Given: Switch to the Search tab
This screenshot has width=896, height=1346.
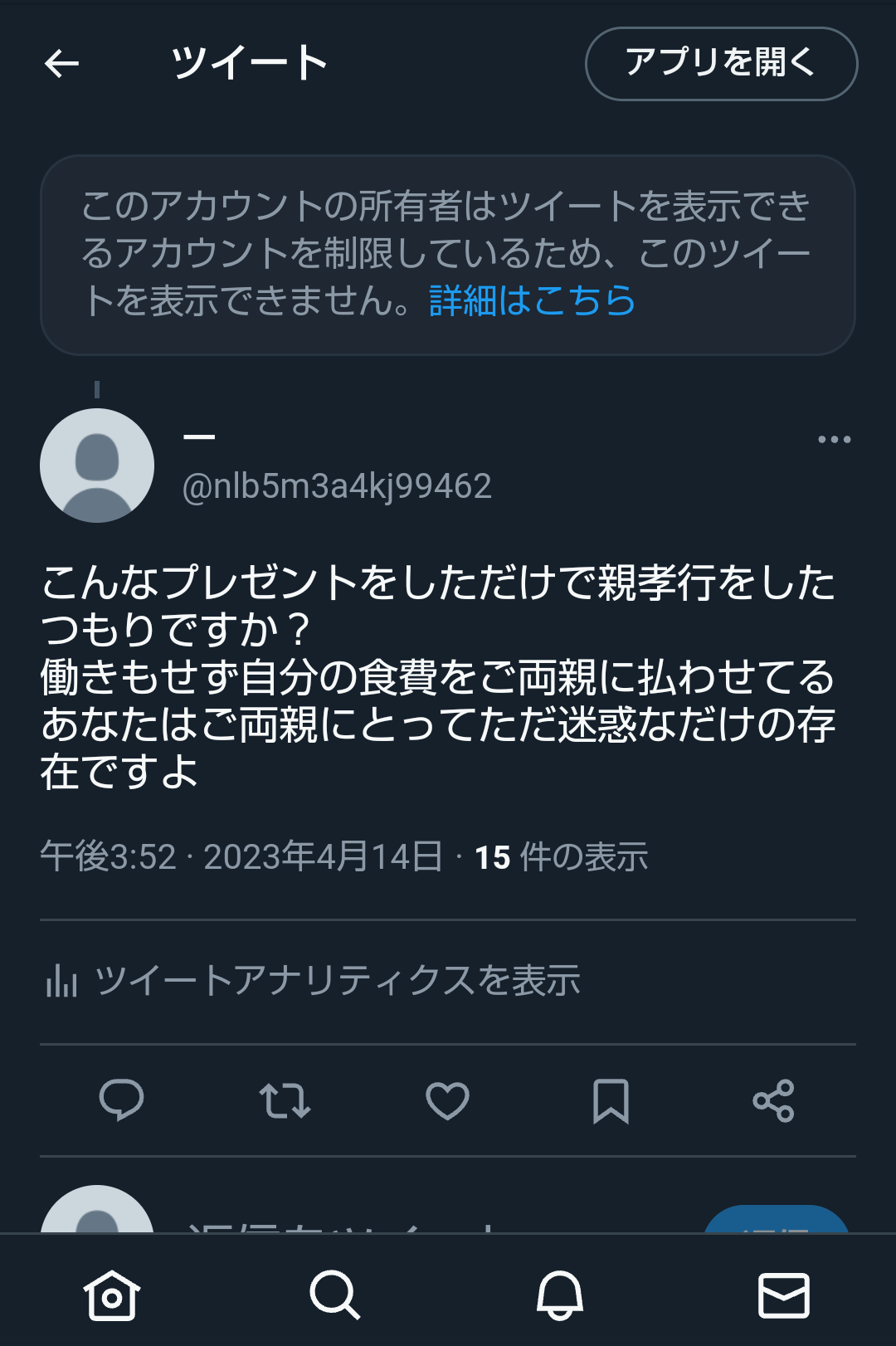Looking at the screenshot, I should (335, 1295).
